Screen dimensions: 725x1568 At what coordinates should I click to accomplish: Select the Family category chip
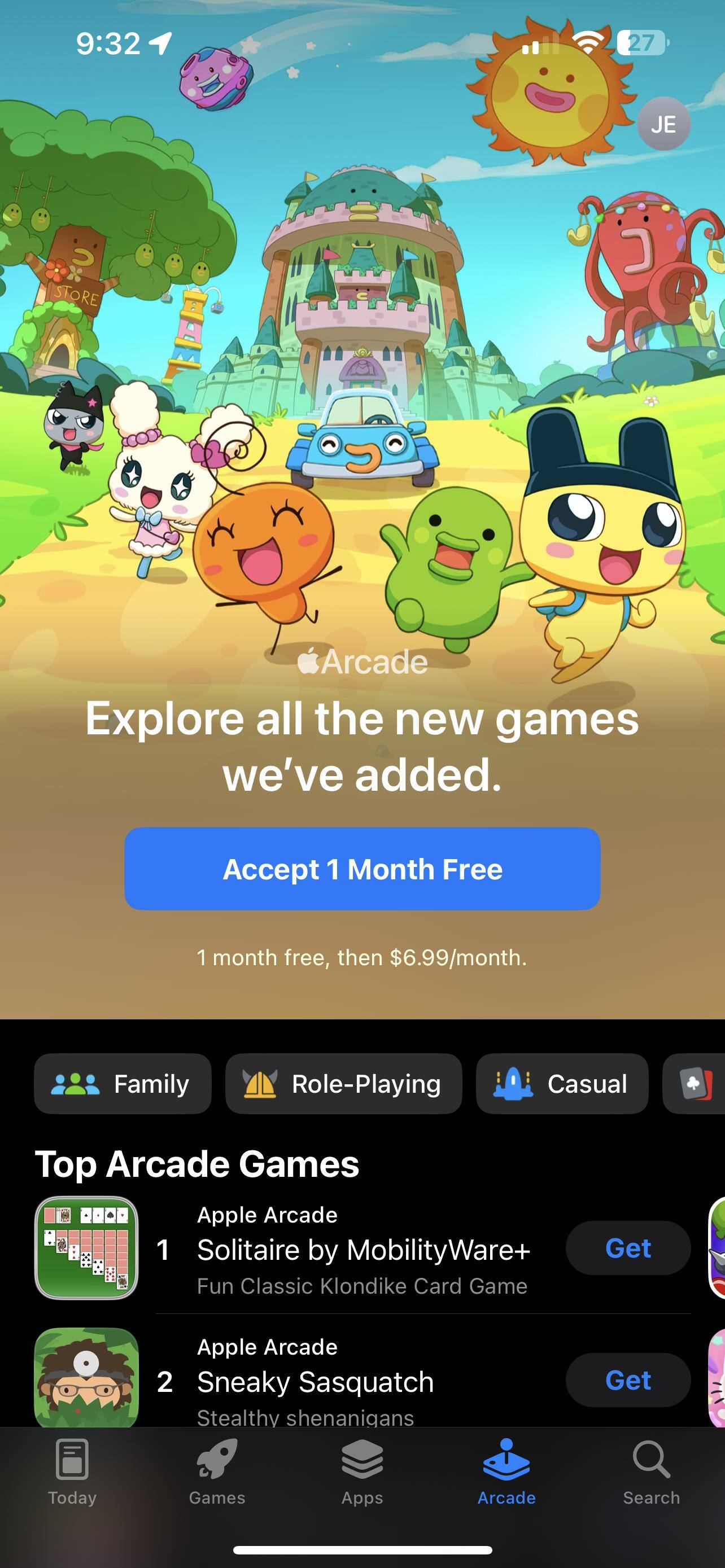(123, 1084)
